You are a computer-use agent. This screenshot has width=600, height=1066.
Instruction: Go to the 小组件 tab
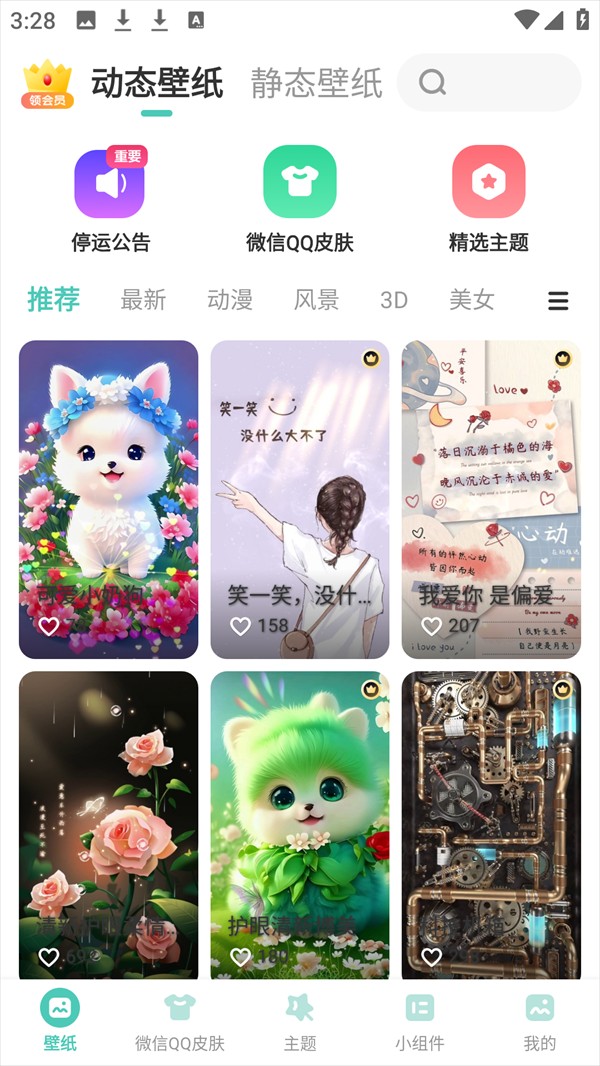419,1020
